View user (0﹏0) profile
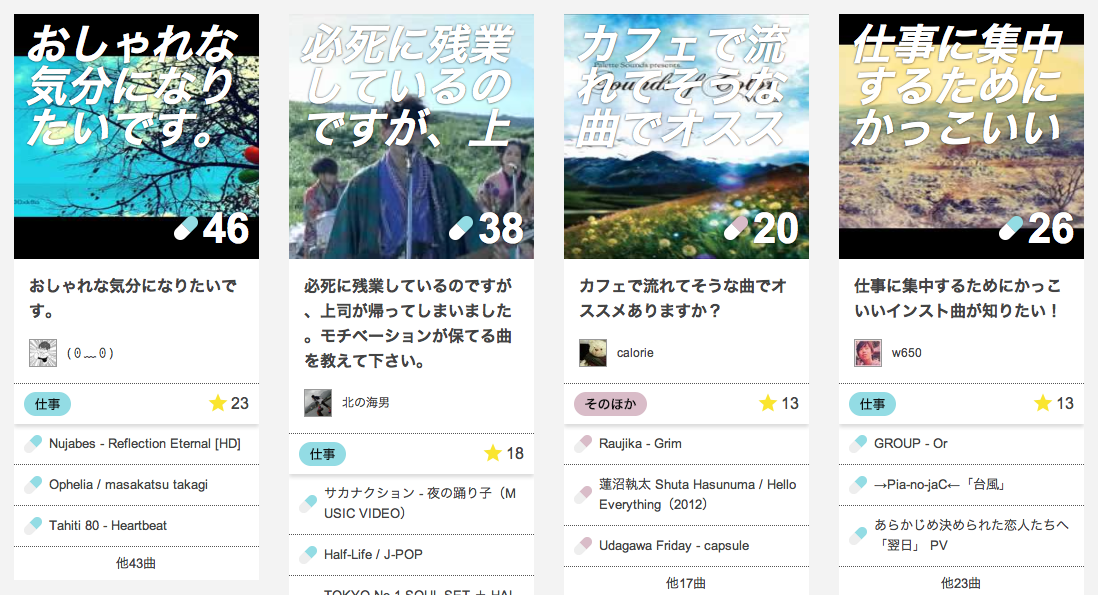 point(91,353)
